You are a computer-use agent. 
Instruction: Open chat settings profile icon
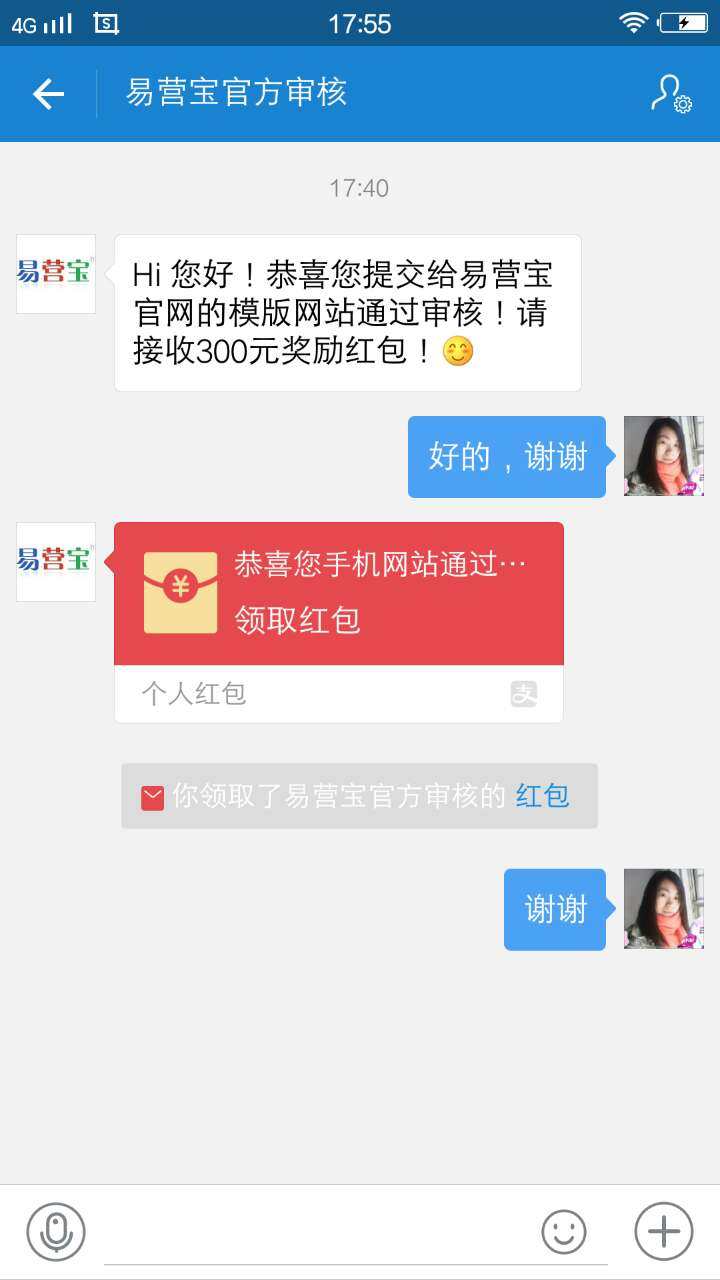[670, 94]
